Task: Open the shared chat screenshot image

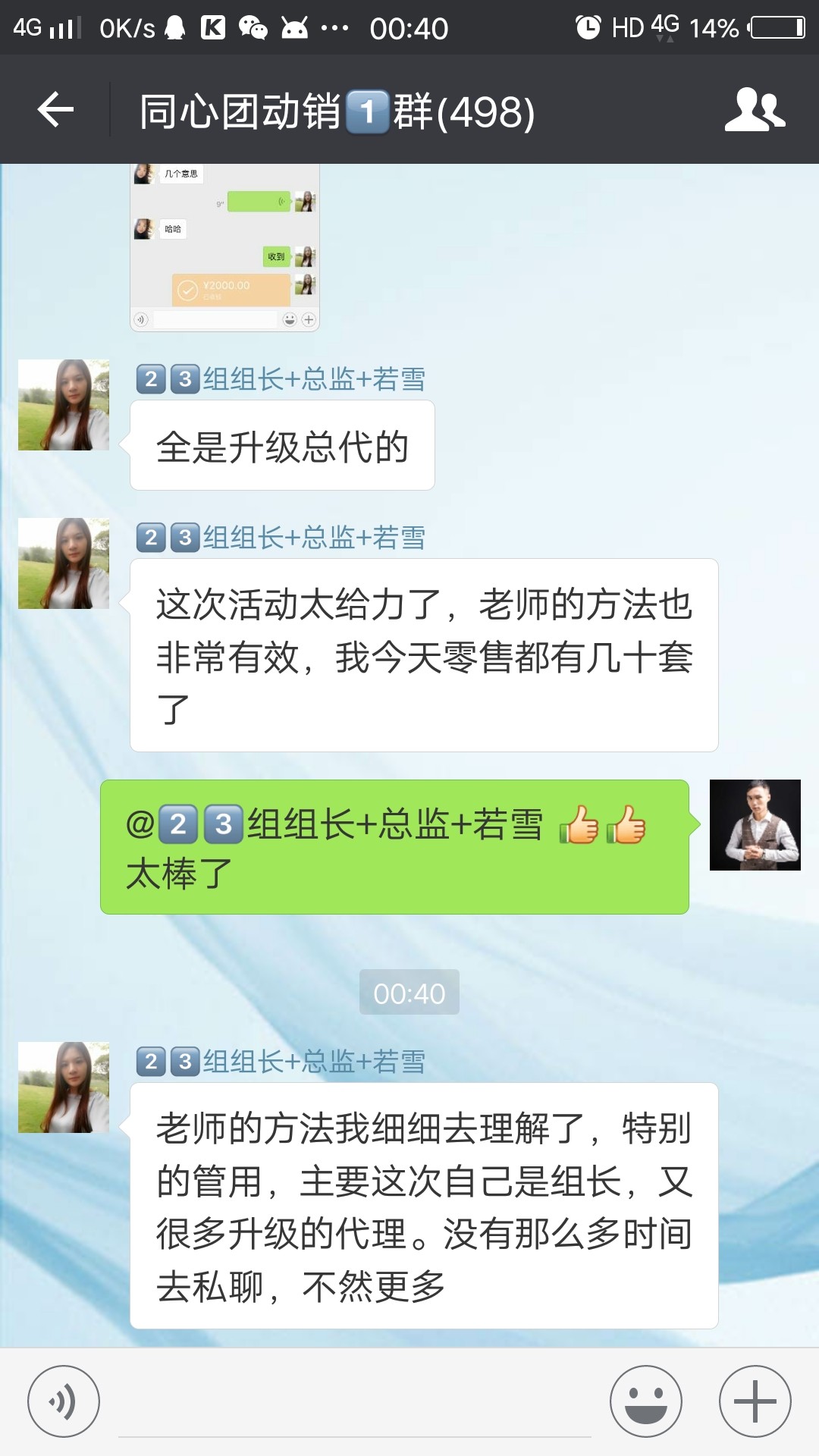Action: click(225, 247)
